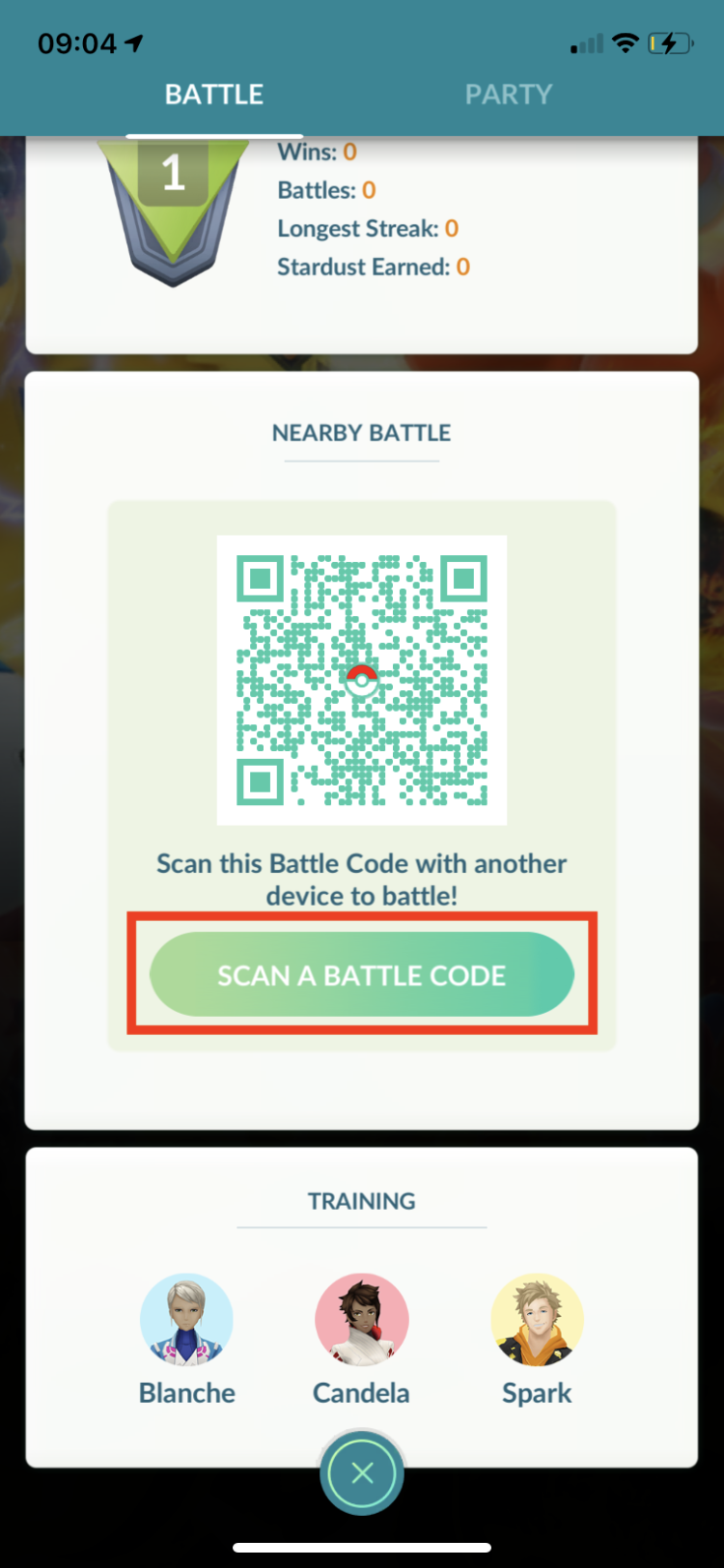Viewport: 724px width, 1568px height.
Task: Tap the rank 1 badge emblem
Action: click(x=172, y=208)
